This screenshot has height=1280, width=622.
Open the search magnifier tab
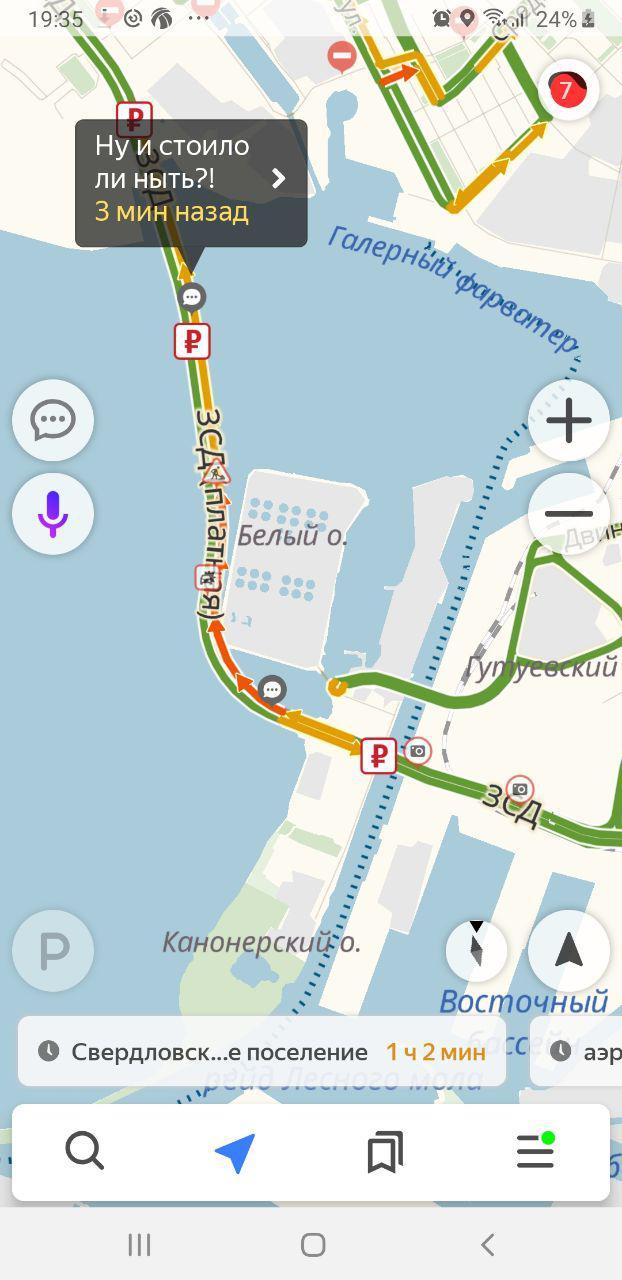pyautogui.click(x=85, y=1152)
